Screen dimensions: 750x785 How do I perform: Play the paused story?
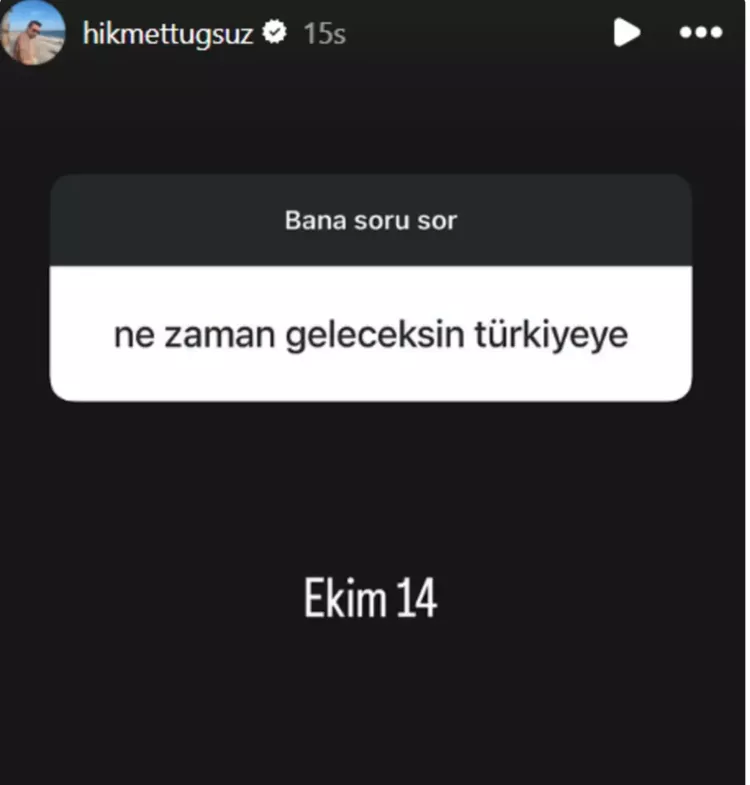tap(626, 33)
